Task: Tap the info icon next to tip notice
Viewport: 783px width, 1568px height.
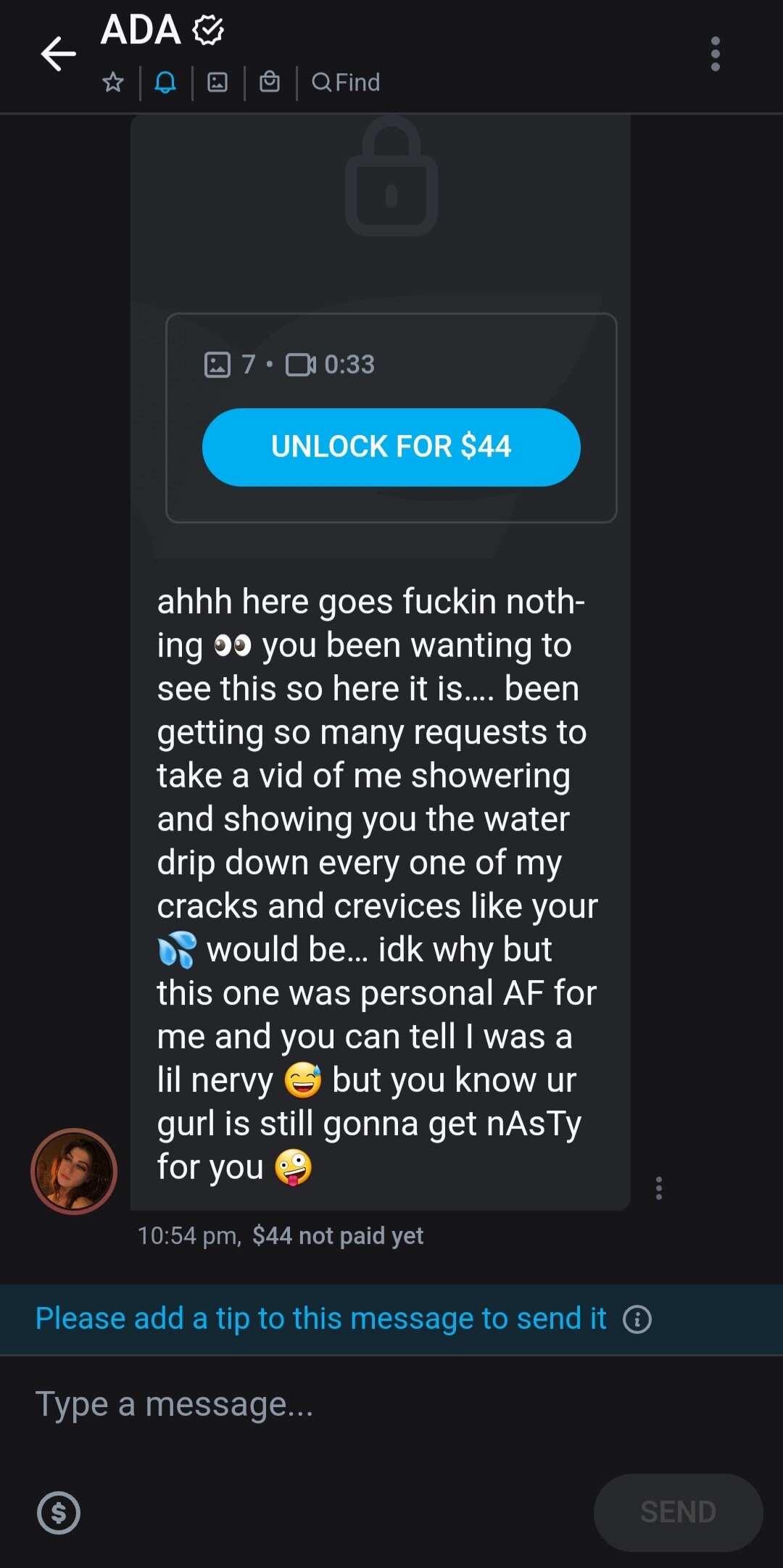Action: coord(637,1319)
